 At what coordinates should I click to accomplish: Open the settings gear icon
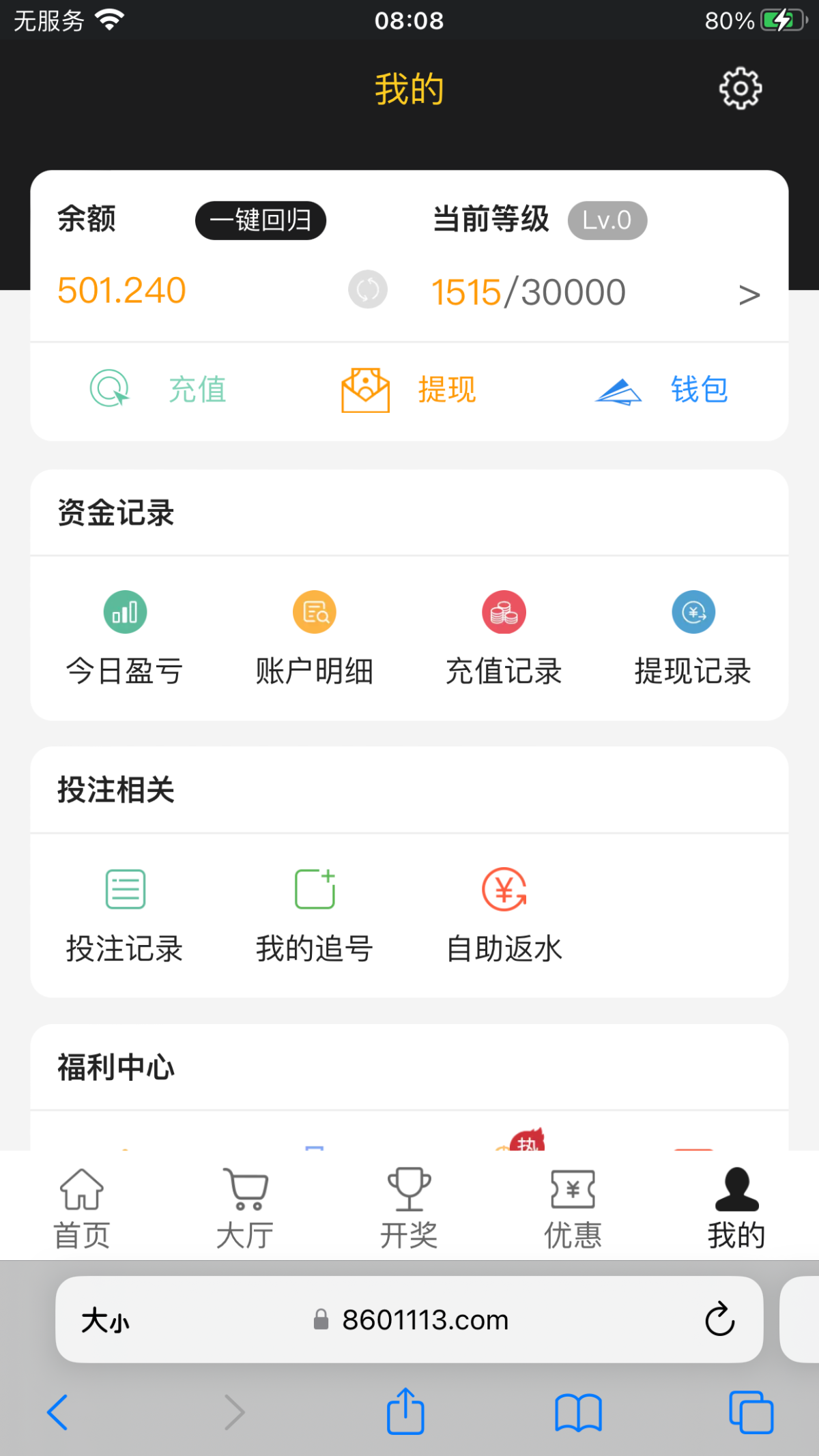(741, 88)
